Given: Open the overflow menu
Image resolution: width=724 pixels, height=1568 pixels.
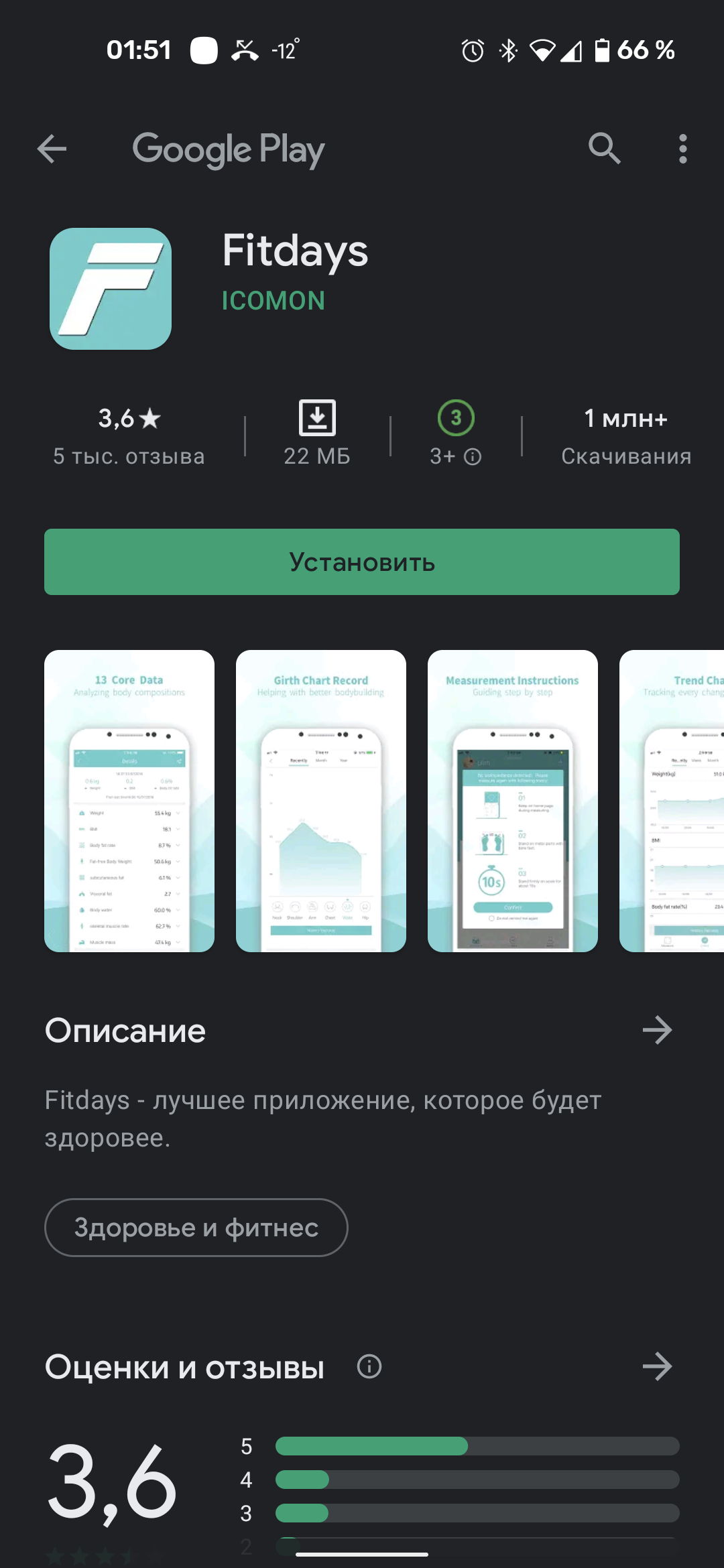Looking at the screenshot, I should [x=682, y=149].
